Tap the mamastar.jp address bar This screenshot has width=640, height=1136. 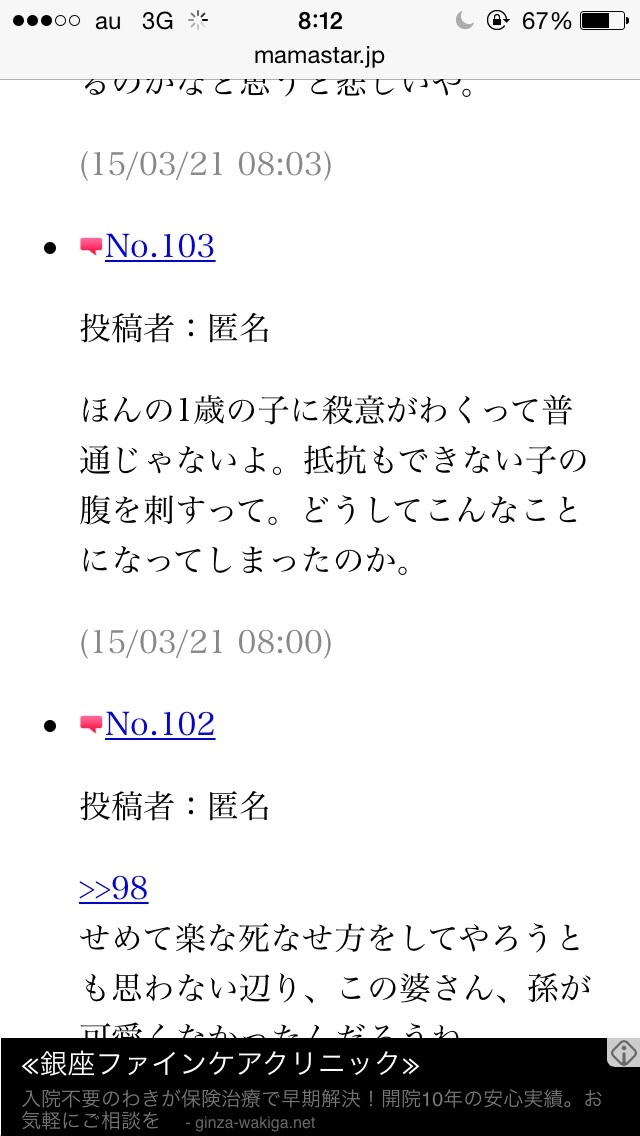coord(320,54)
